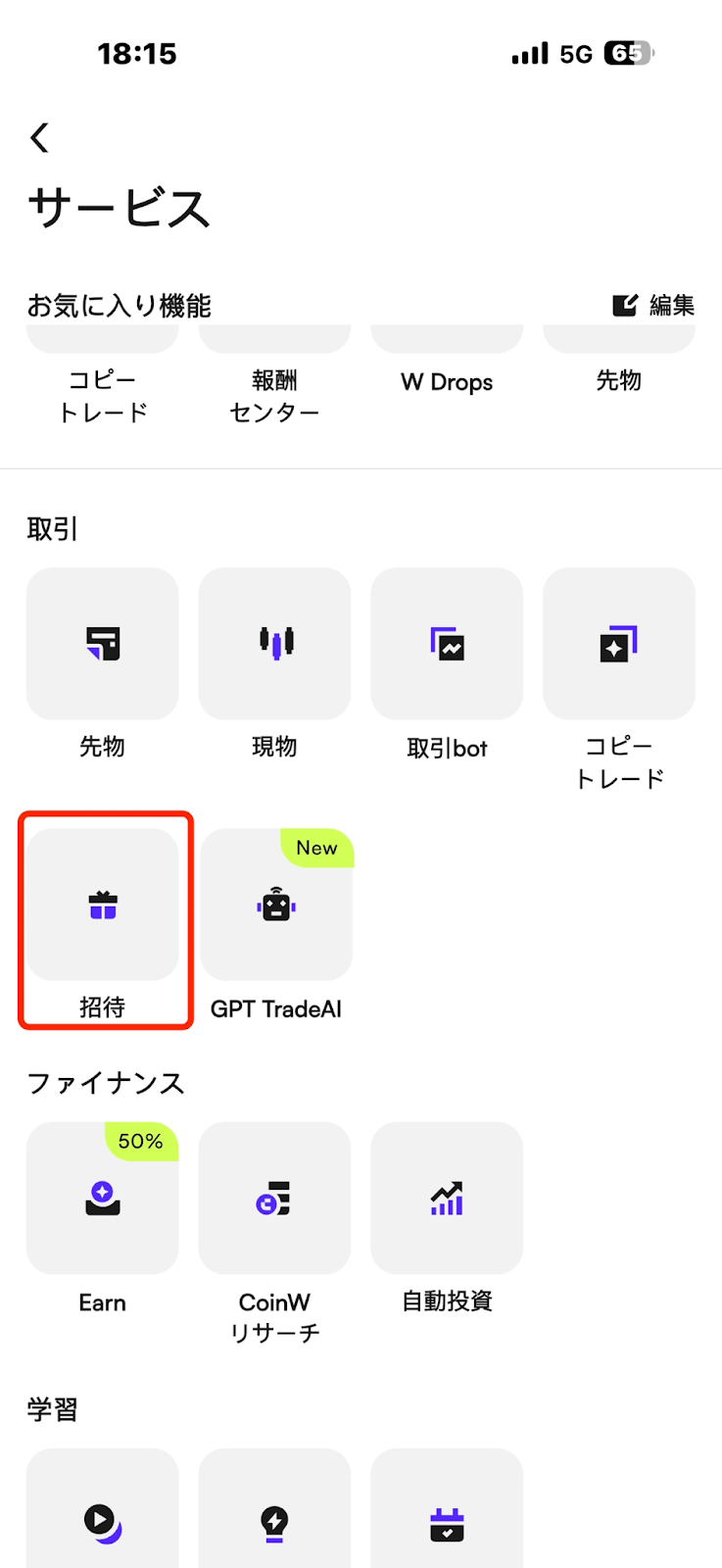This screenshot has width=722, height=1568.
Task: Open the calendar tile under 学習
Action: [x=447, y=1509]
